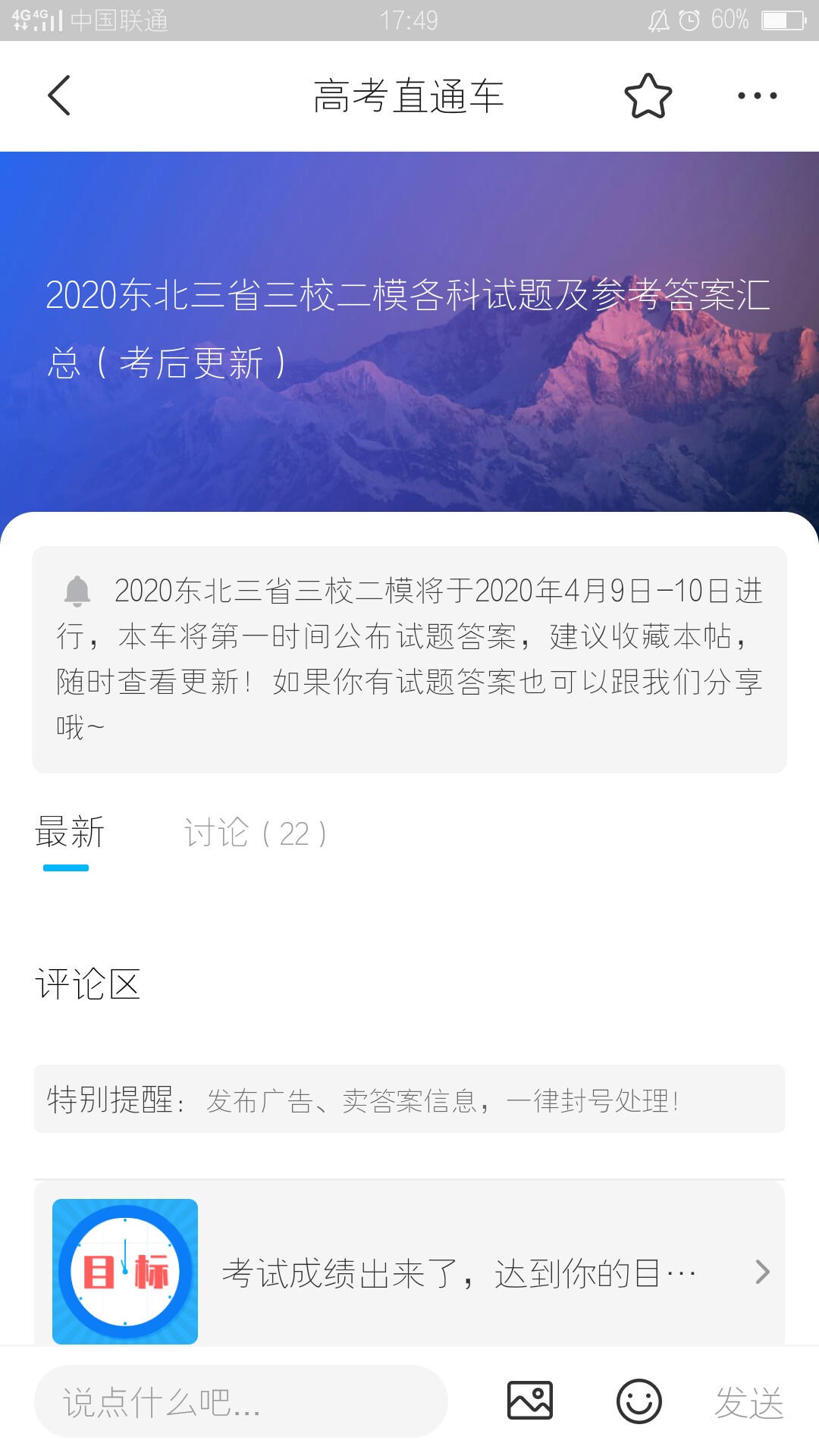The height and width of the screenshot is (1456, 819).
Task: Open the emoji picker
Action: pyautogui.click(x=639, y=1401)
